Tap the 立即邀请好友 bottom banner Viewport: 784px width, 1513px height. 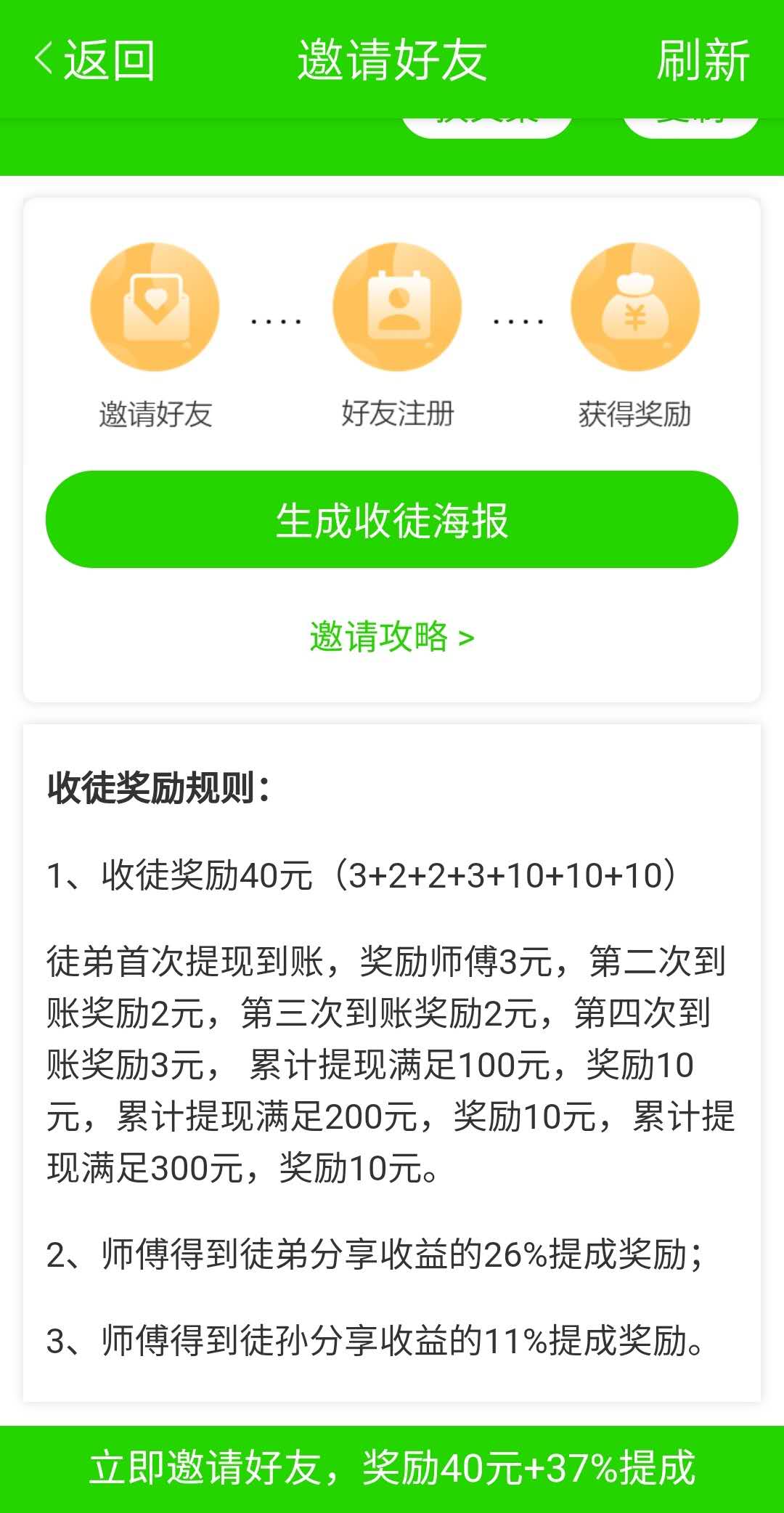click(x=392, y=1469)
